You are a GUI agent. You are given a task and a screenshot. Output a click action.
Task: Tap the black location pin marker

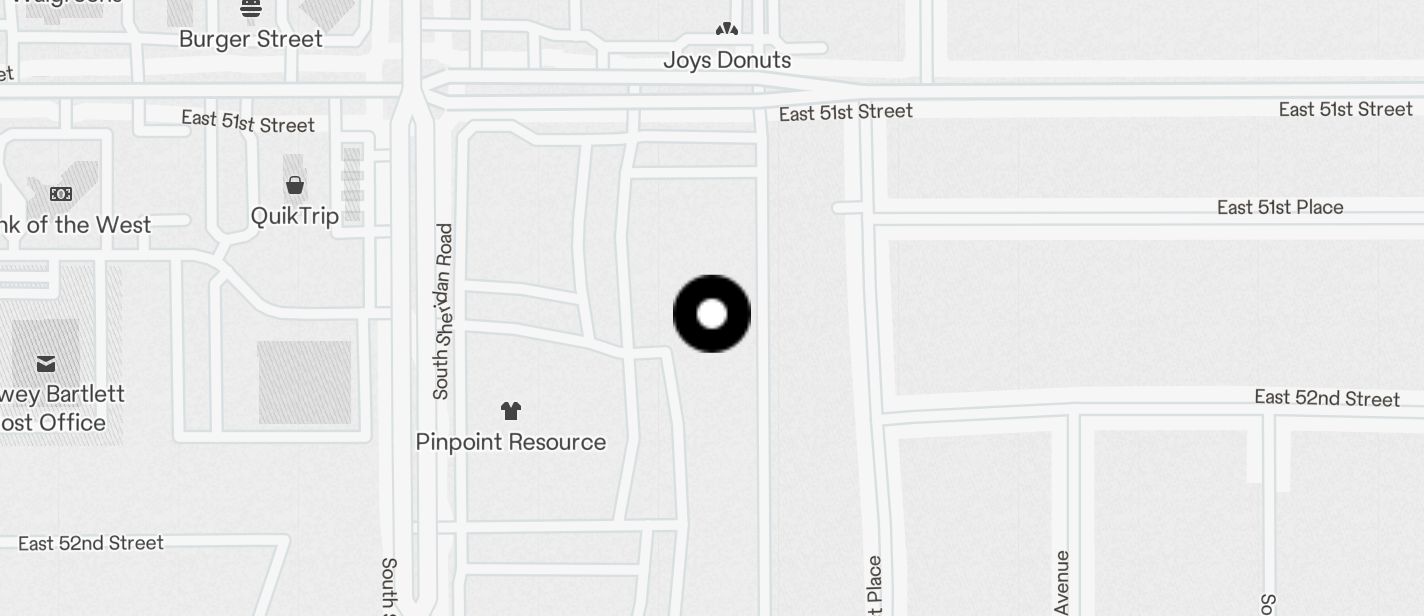pos(711,314)
